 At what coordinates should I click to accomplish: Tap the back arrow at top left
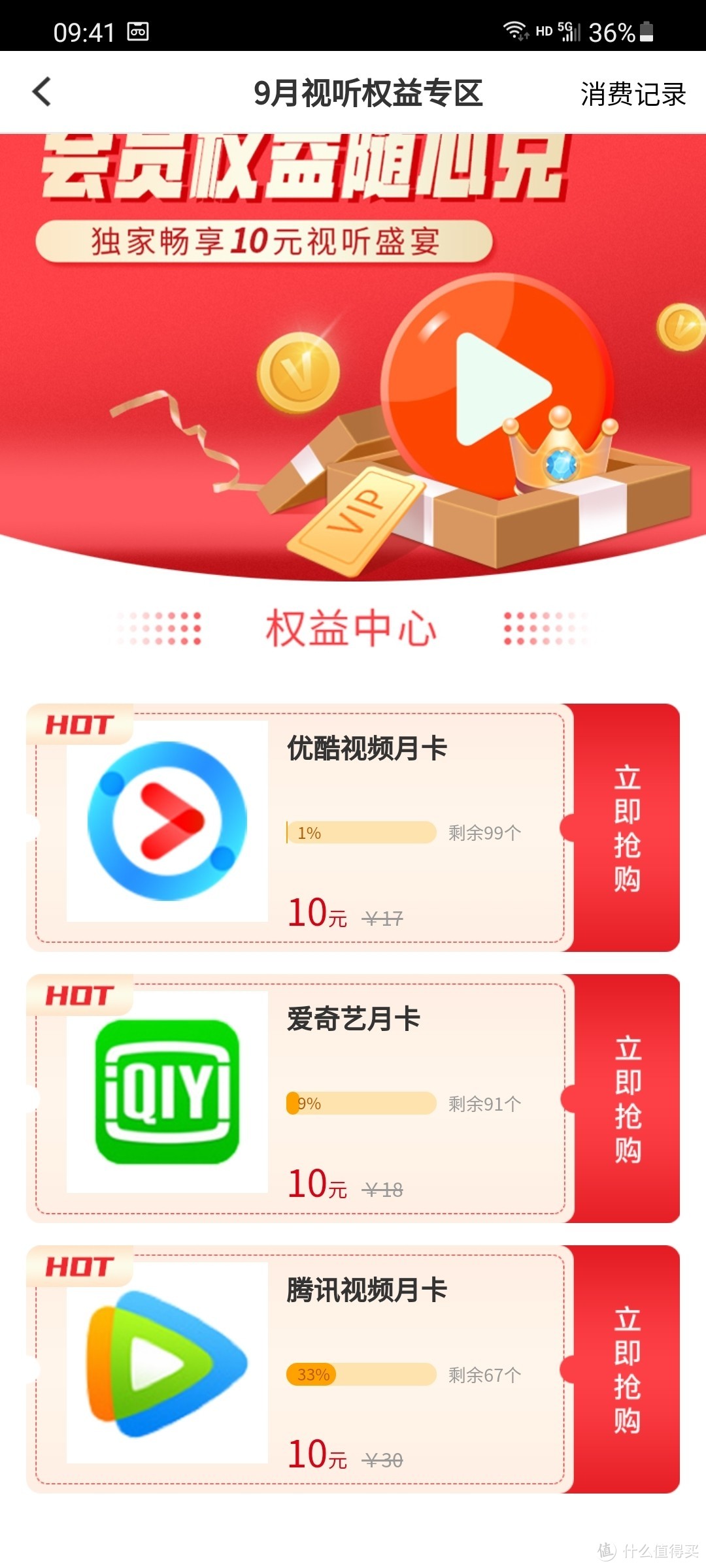click(x=41, y=93)
